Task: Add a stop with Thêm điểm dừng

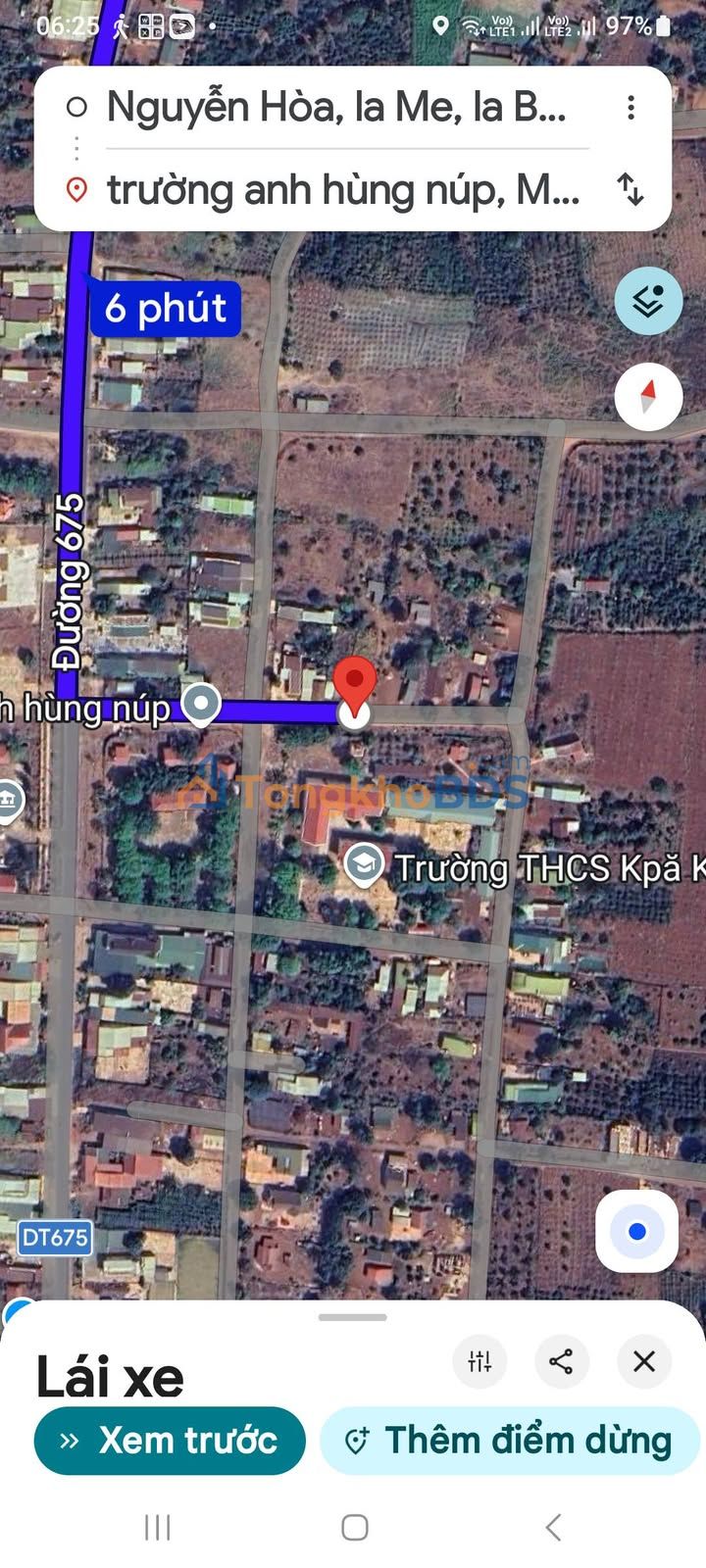Action: (509, 1440)
